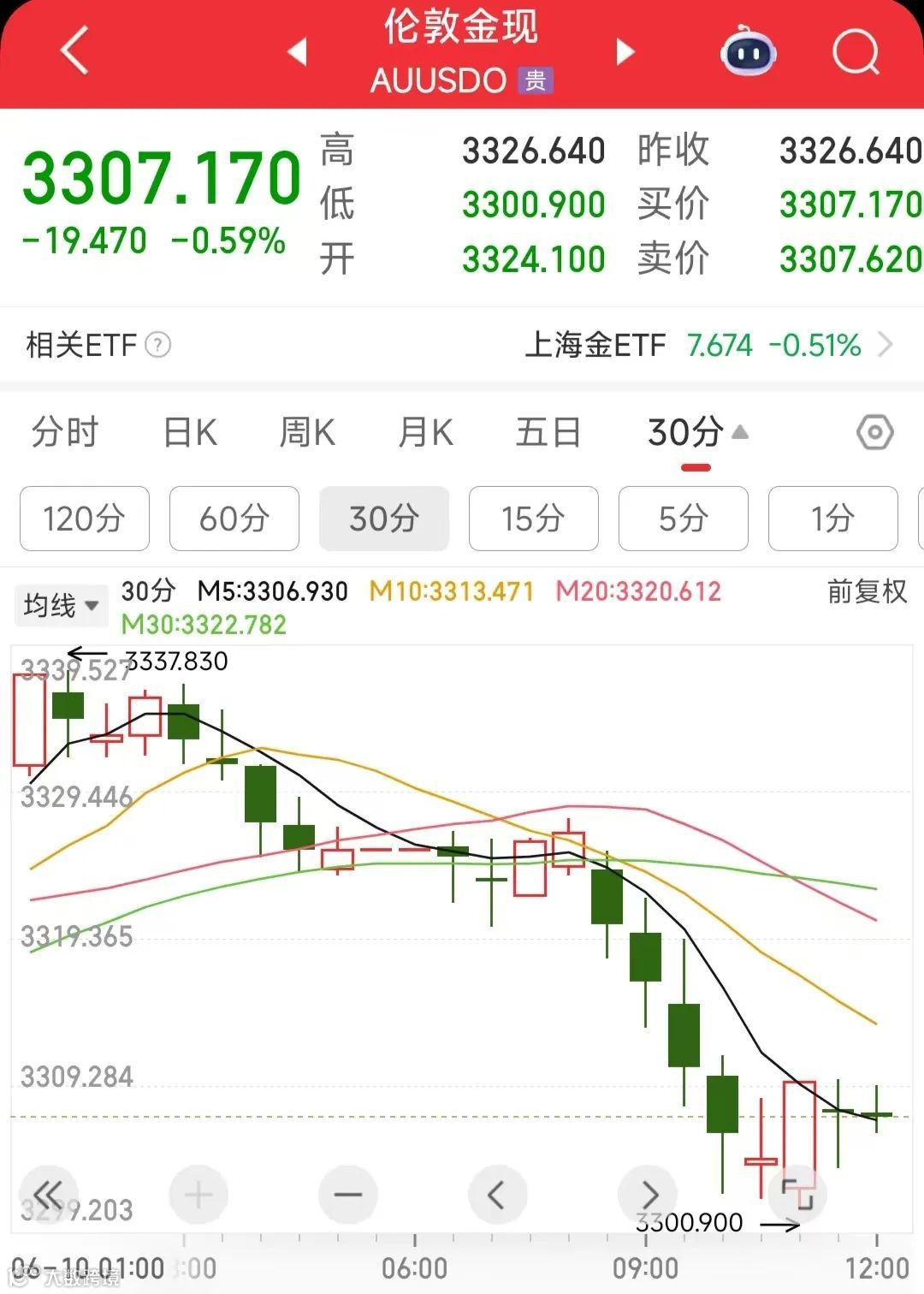Image resolution: width=924 pixels, height=1294 pixels.
Task: Open the help question mark beside 相关ETF
Action: [x=156, y=346]
